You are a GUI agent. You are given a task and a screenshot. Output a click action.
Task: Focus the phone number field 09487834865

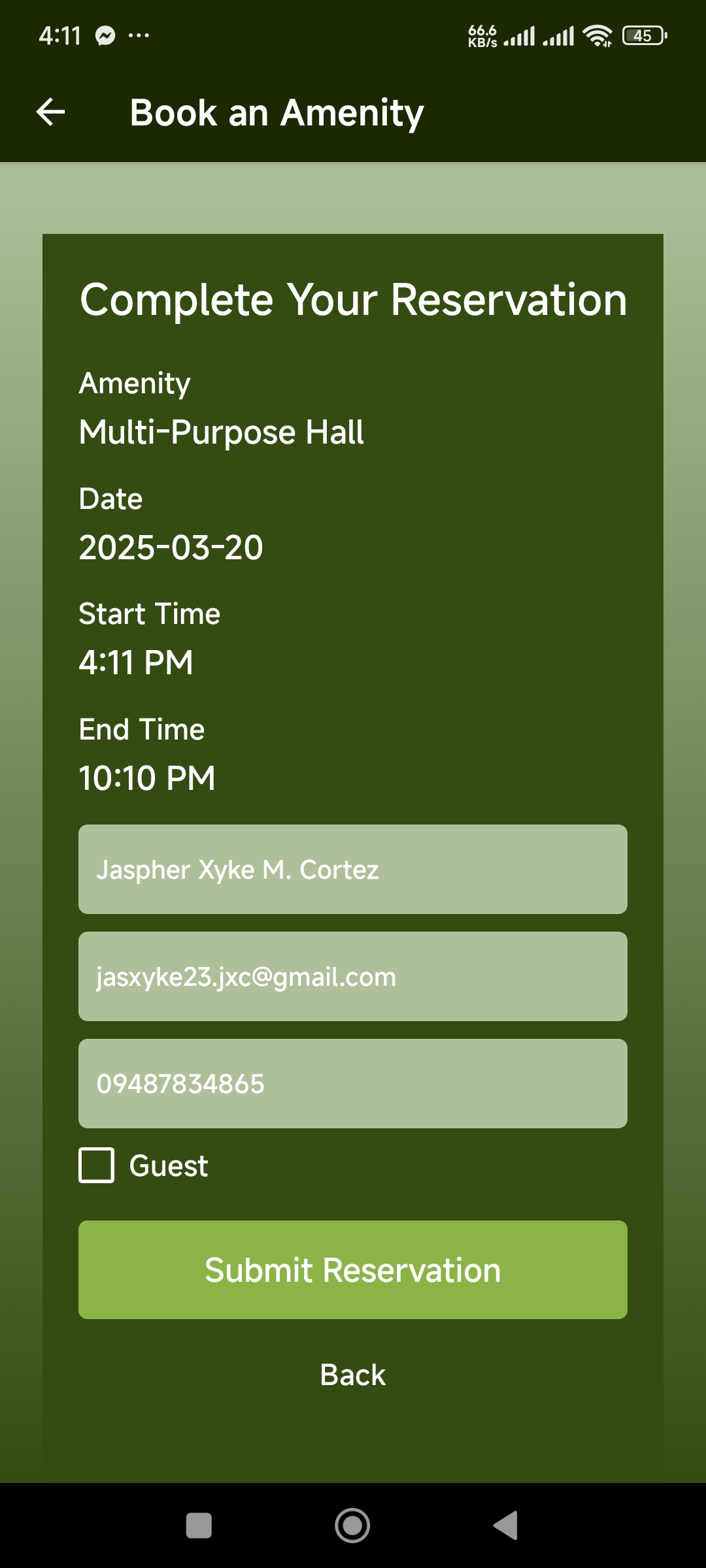[353, 1083]
